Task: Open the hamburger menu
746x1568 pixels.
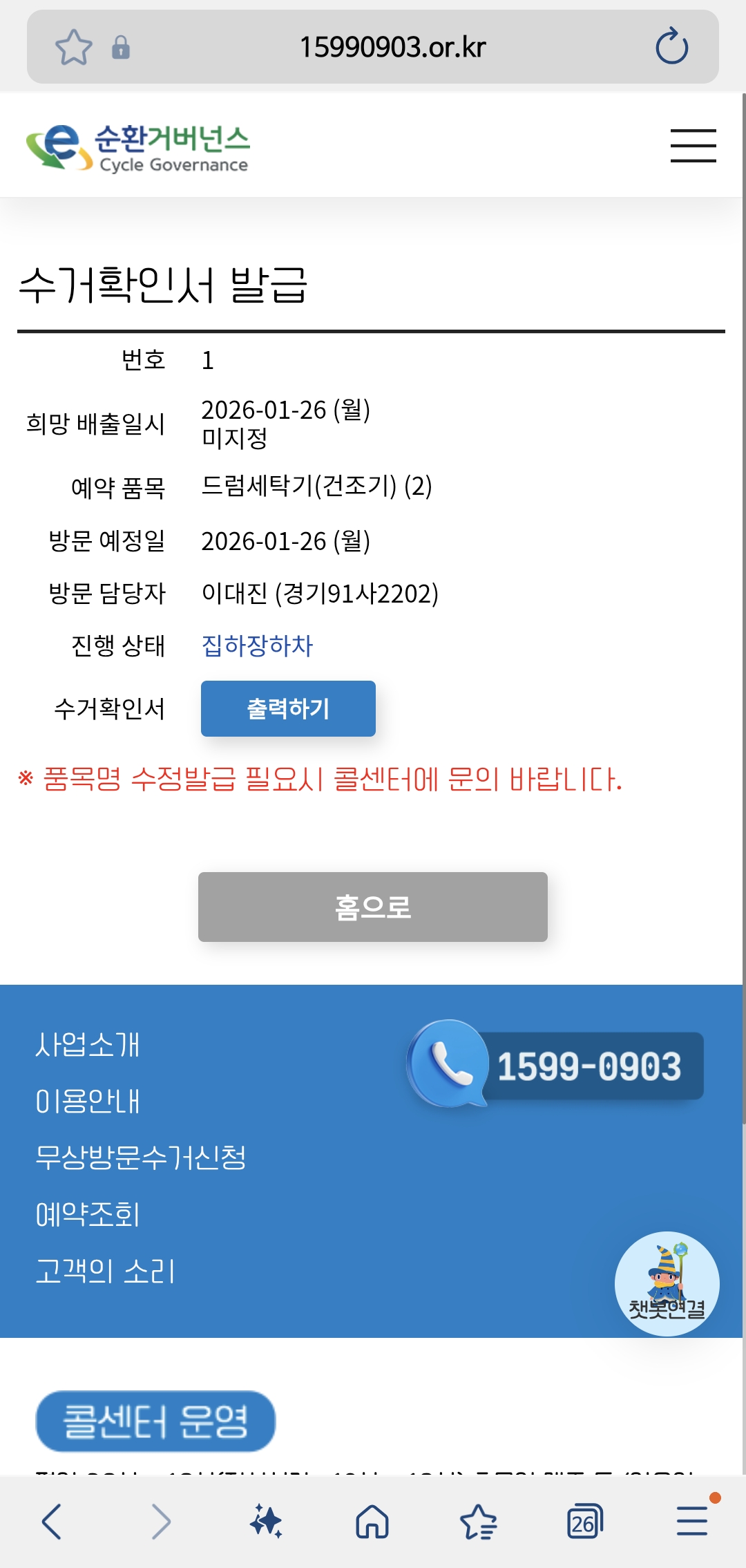Action: [693, 146]
